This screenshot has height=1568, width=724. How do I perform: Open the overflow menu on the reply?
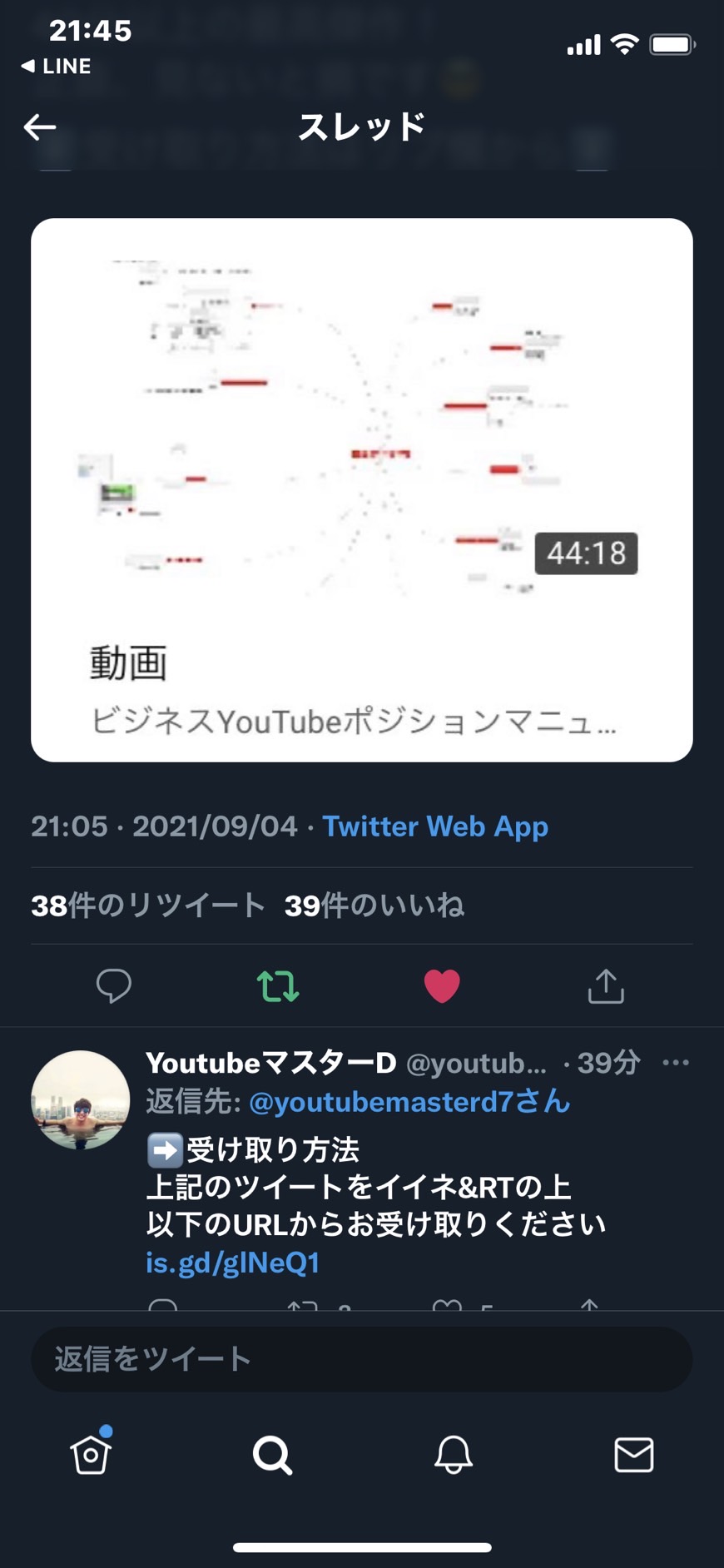point(676,1063)
